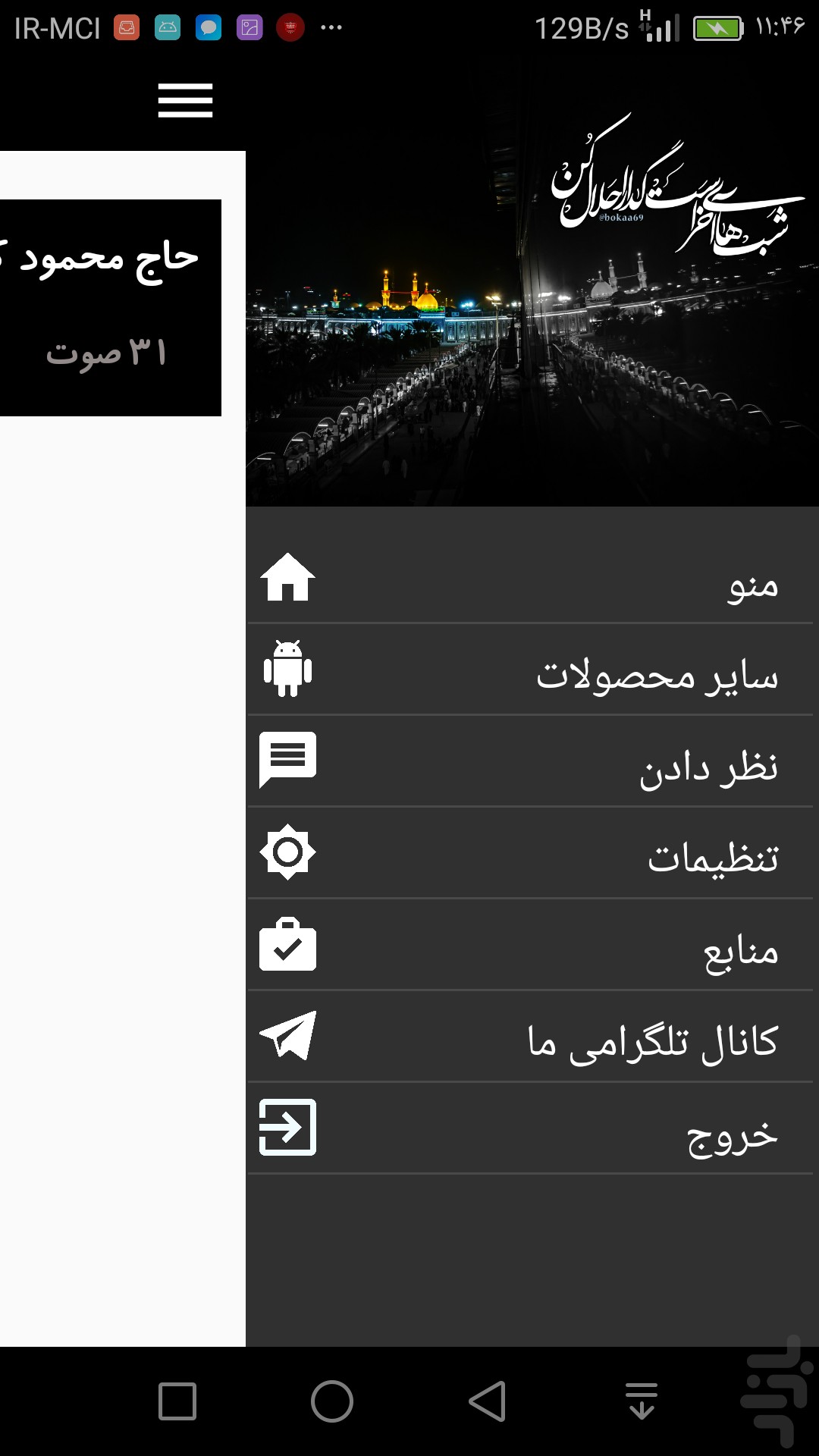Tap the system home button
This screenshot has height=1456, width=819.
click(332, 1401)
